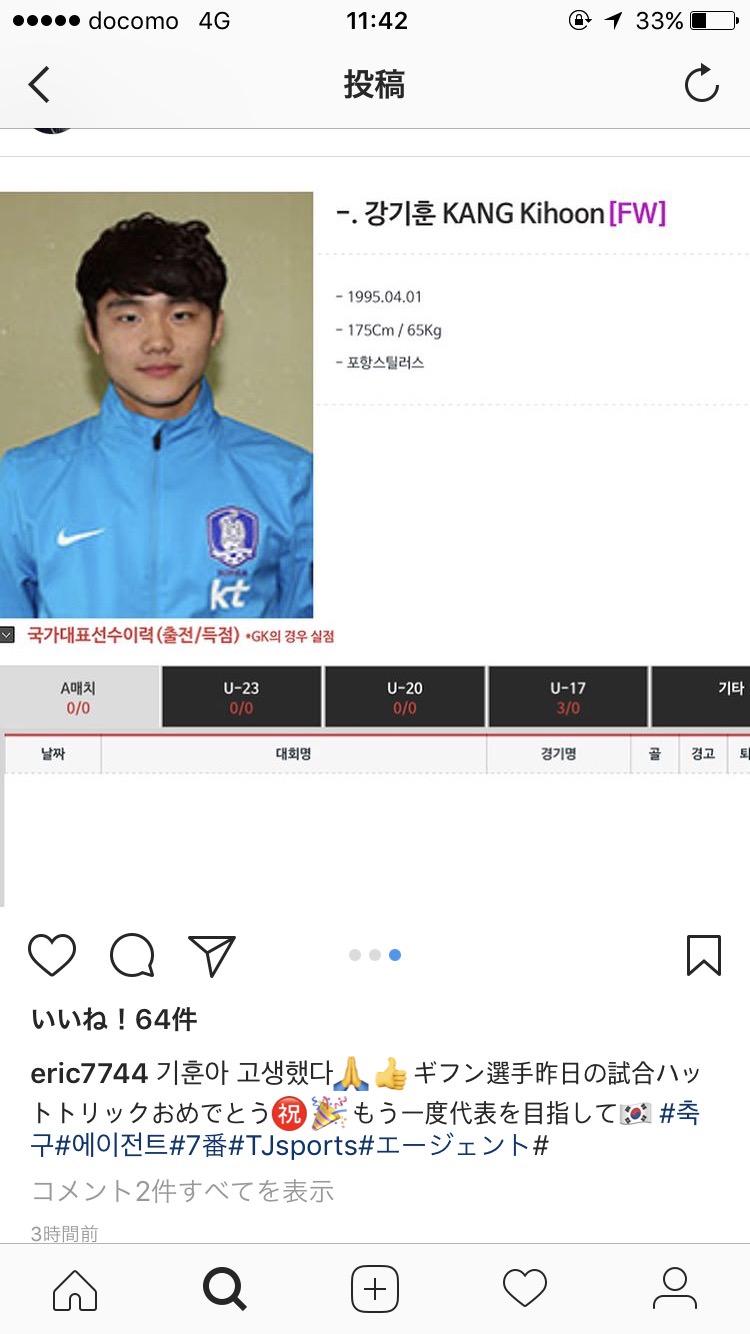The width and height of the screenshot is (750, 1334).
Task: Refresh the post with the reload icon
Action: point(701,84)
